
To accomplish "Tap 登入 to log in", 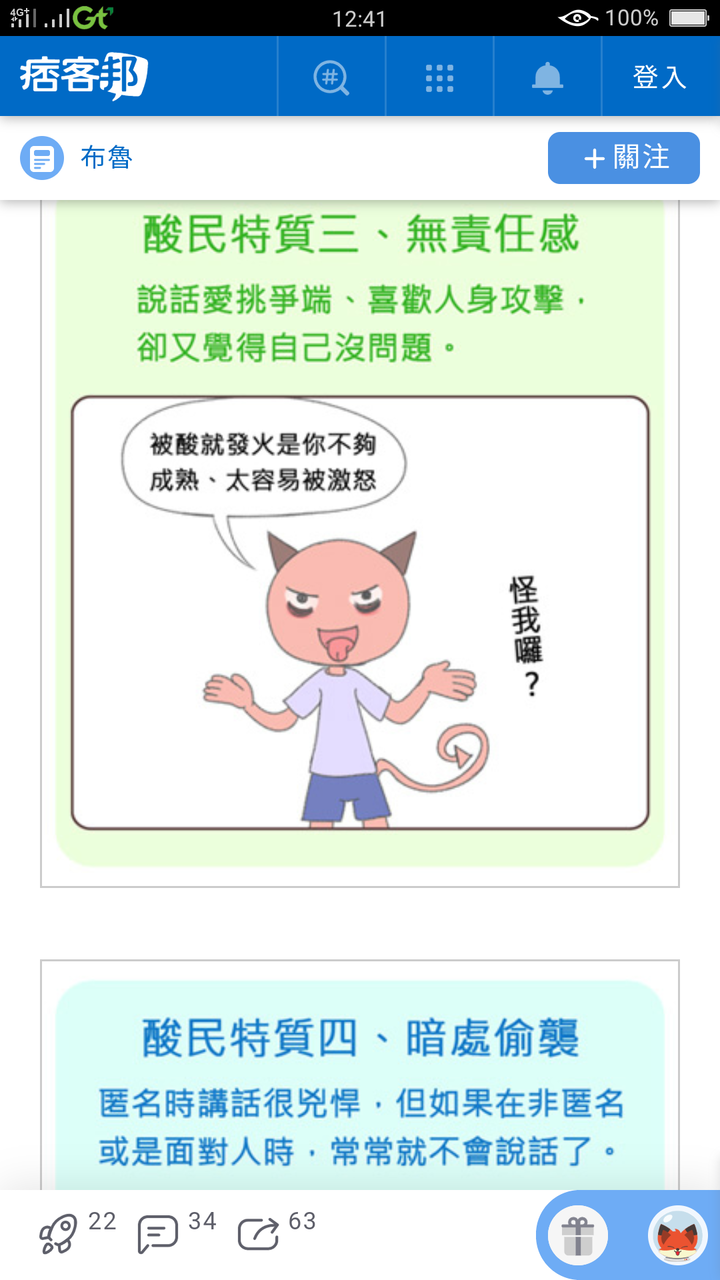I will click(x=659, y=78).
